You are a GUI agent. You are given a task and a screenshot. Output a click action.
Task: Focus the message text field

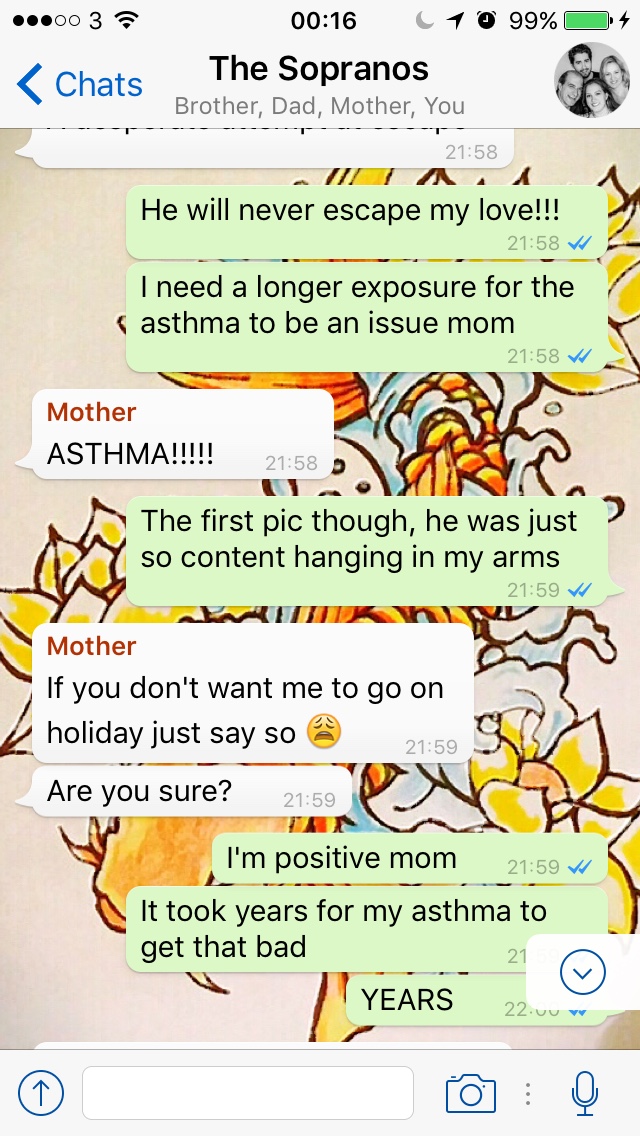click(247, 1093)
